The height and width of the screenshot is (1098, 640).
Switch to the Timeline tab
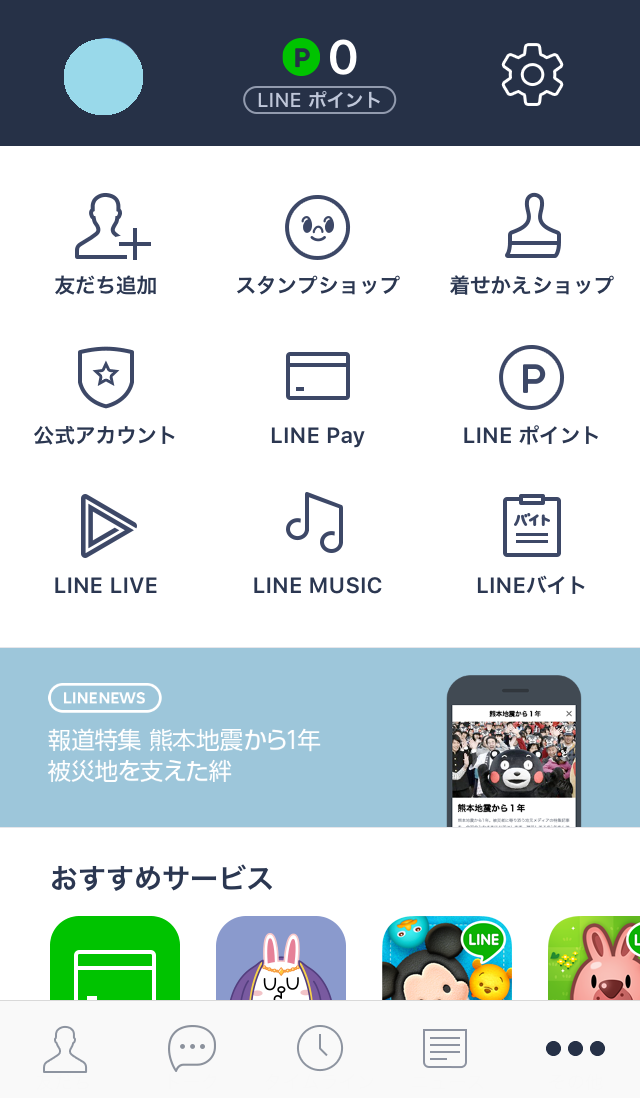coord(320,1048)
